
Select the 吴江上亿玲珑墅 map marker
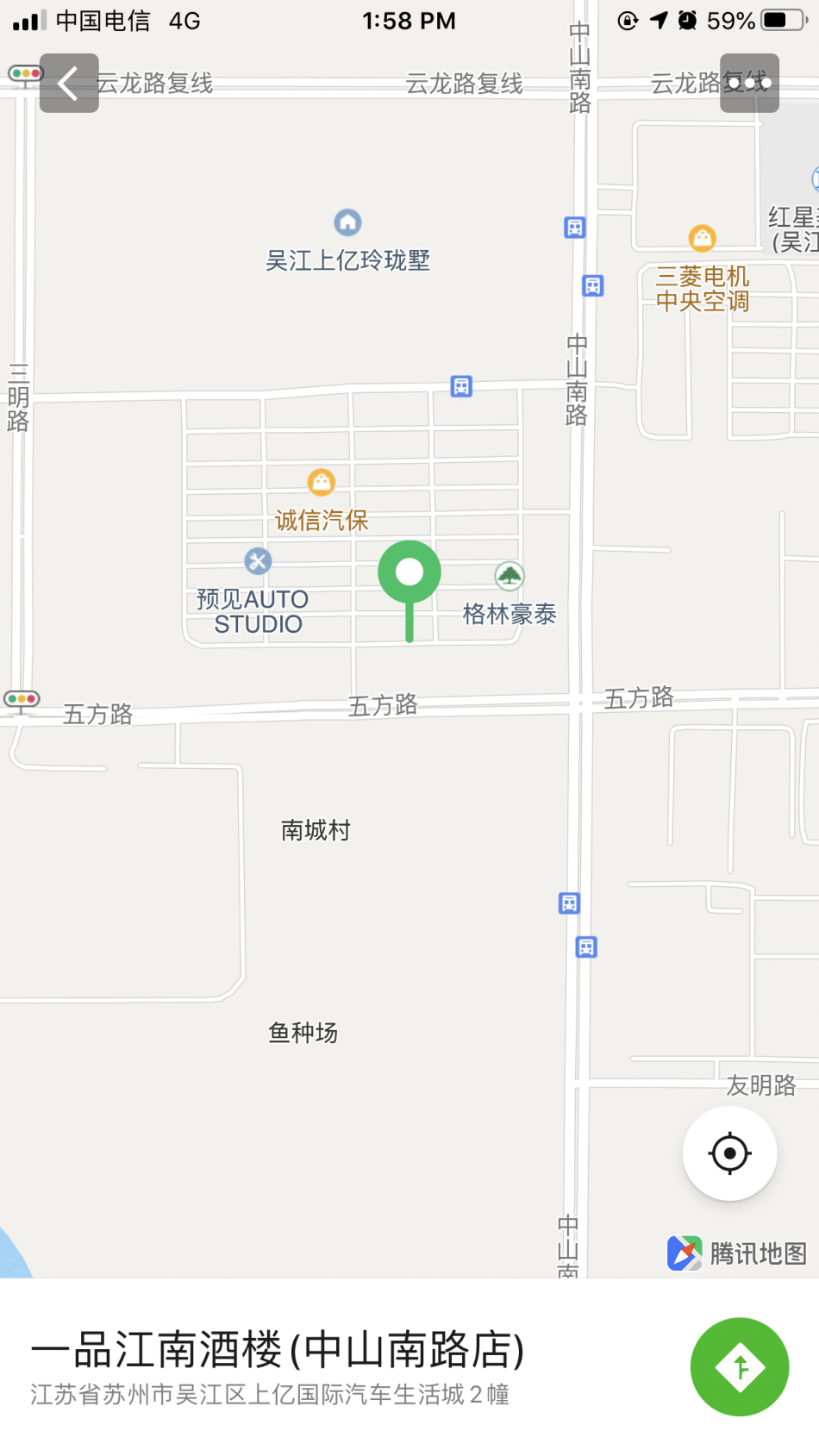347,223
